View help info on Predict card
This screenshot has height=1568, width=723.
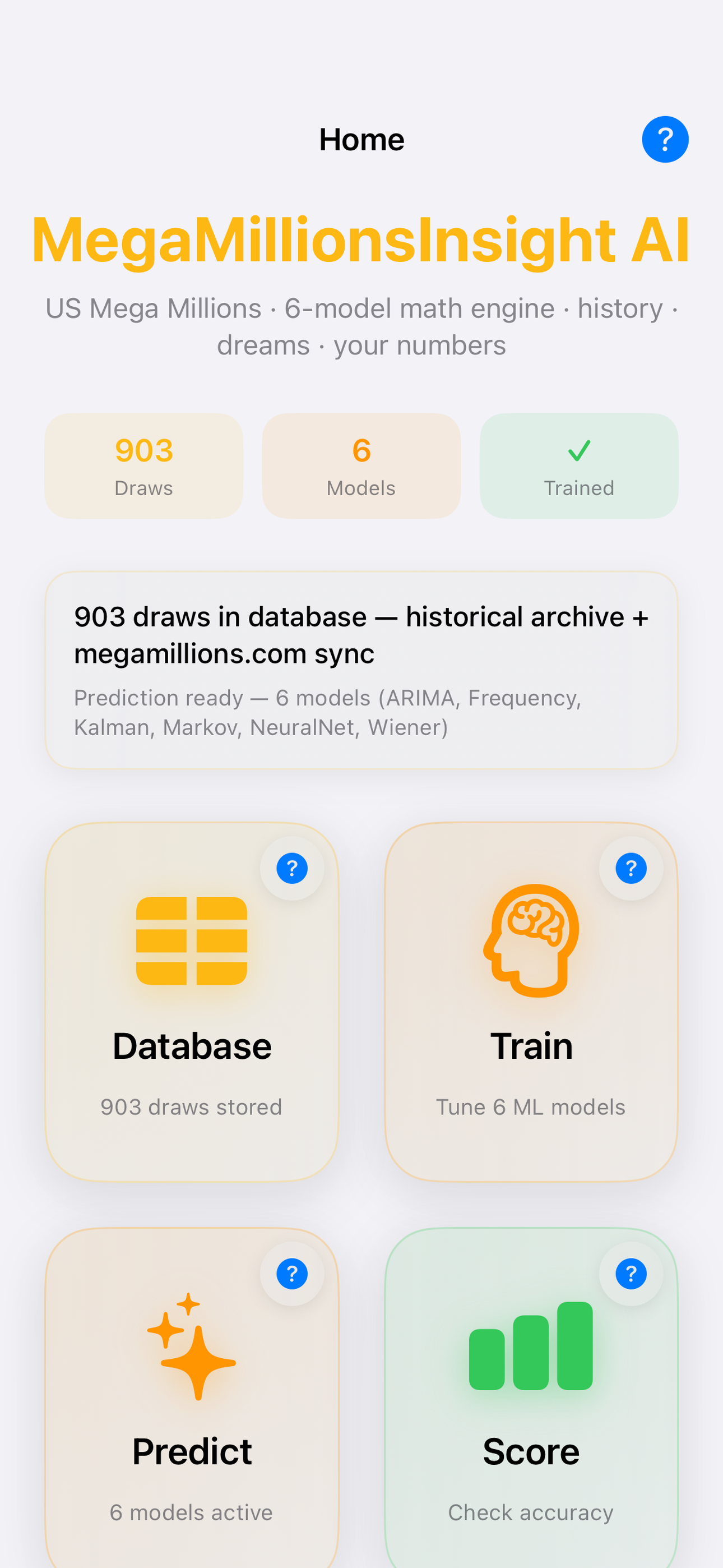point(292,1274)
